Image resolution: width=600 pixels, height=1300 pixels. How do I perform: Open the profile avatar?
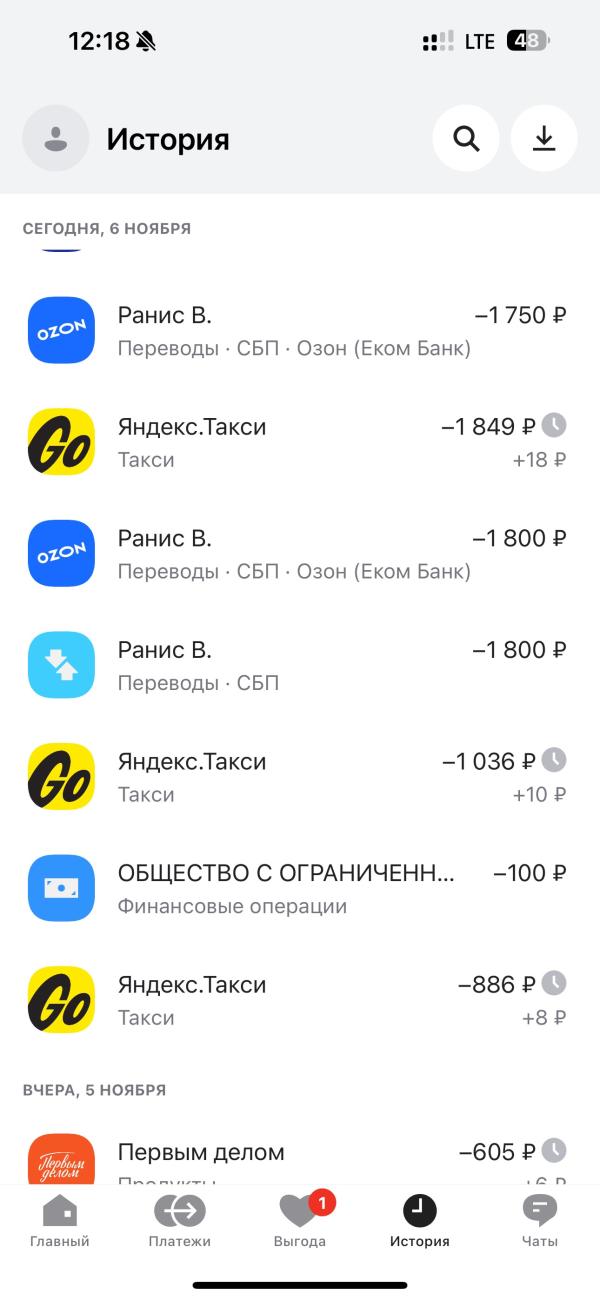(x=56, y=138)
